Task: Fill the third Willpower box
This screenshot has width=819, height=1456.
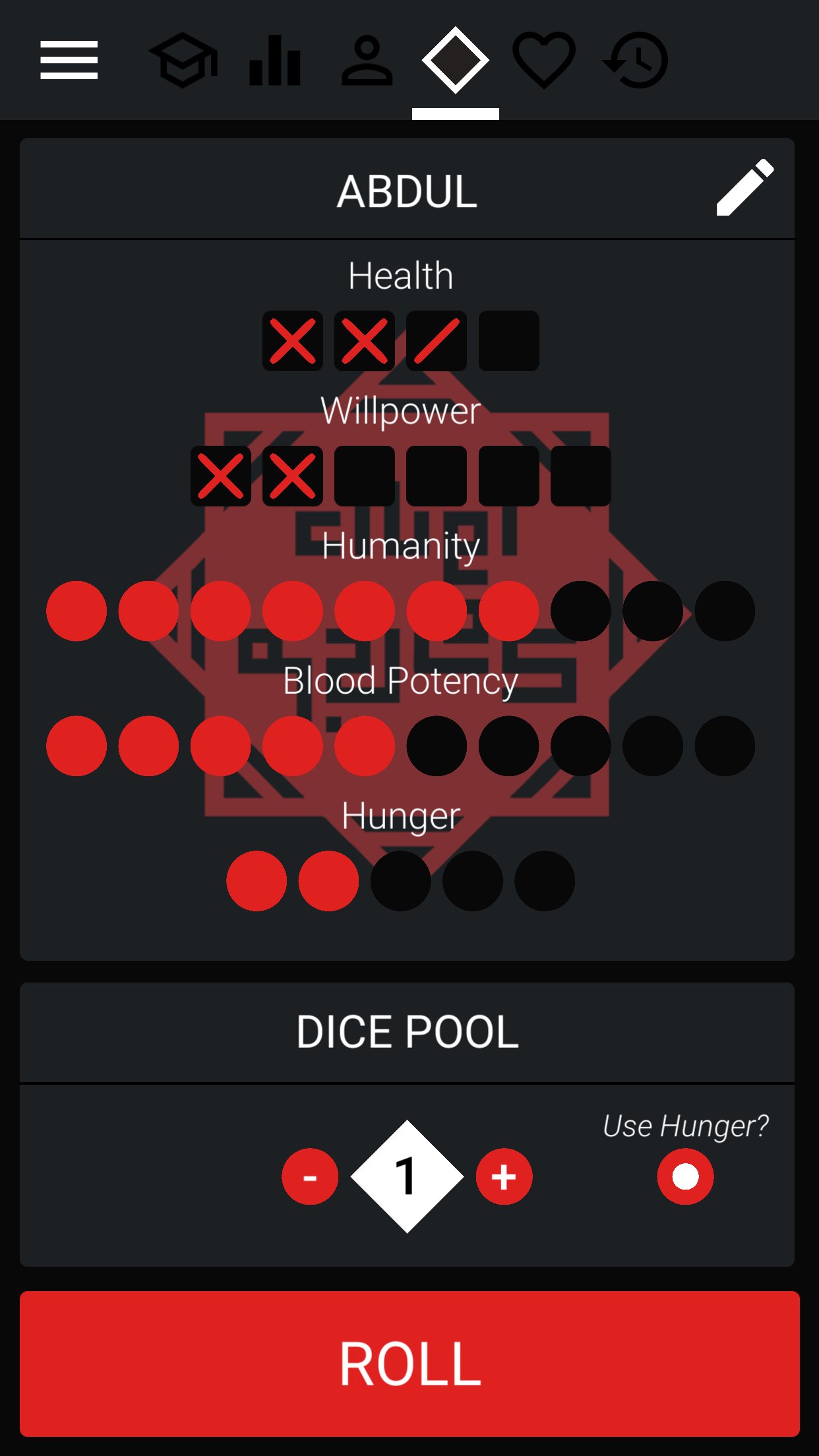Action: tap(366, 476)
